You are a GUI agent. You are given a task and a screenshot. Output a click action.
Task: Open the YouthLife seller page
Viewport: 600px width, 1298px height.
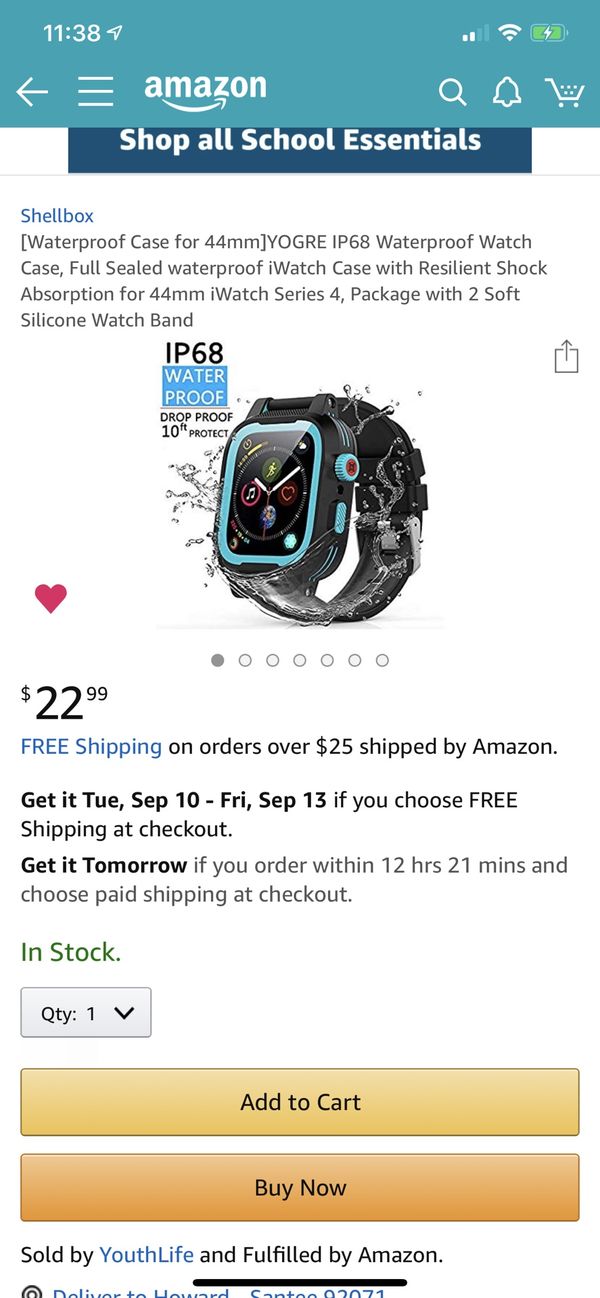pyautogui.click(x=146, y=1254)
